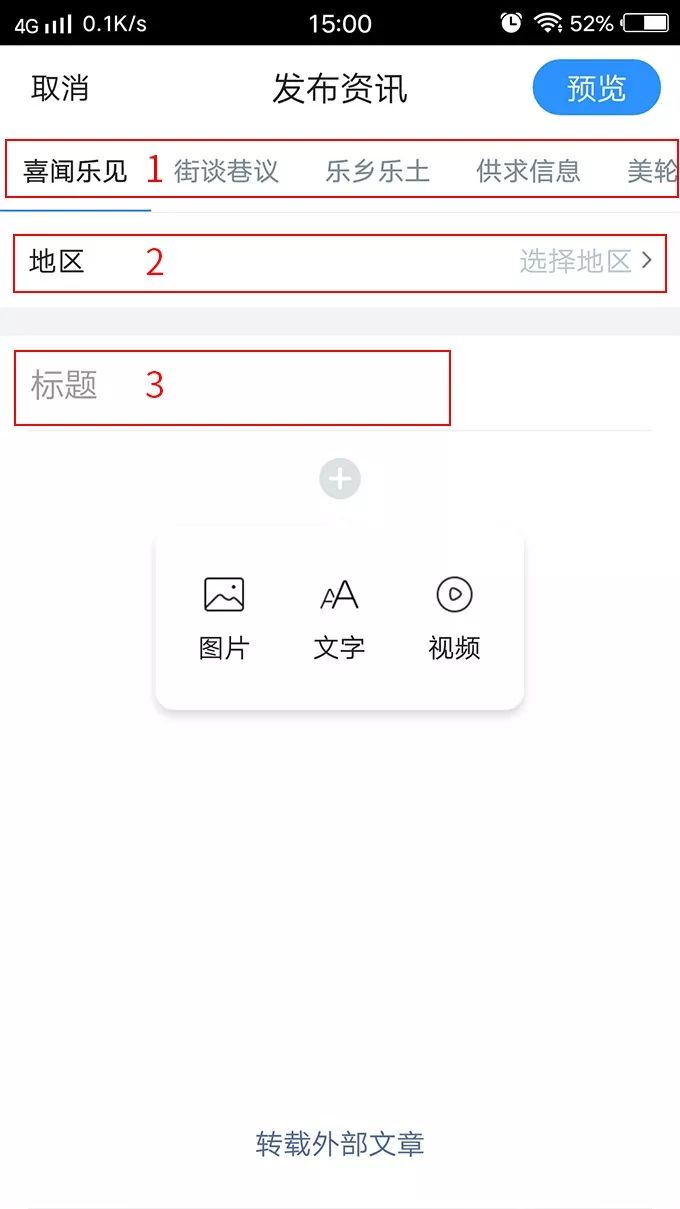Add a 图片 image block

[x=224, y=617]
